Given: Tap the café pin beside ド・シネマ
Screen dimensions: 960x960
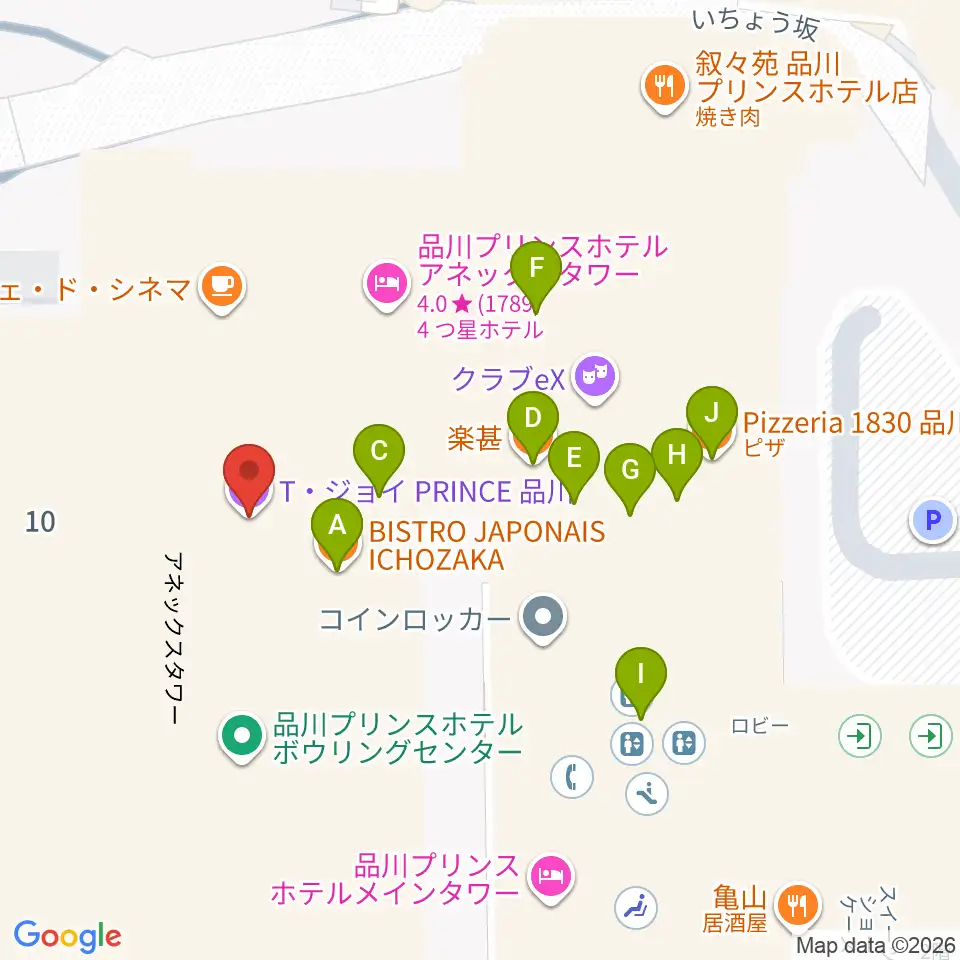Looking at the screenshot, I should click(x=222, y=288).
